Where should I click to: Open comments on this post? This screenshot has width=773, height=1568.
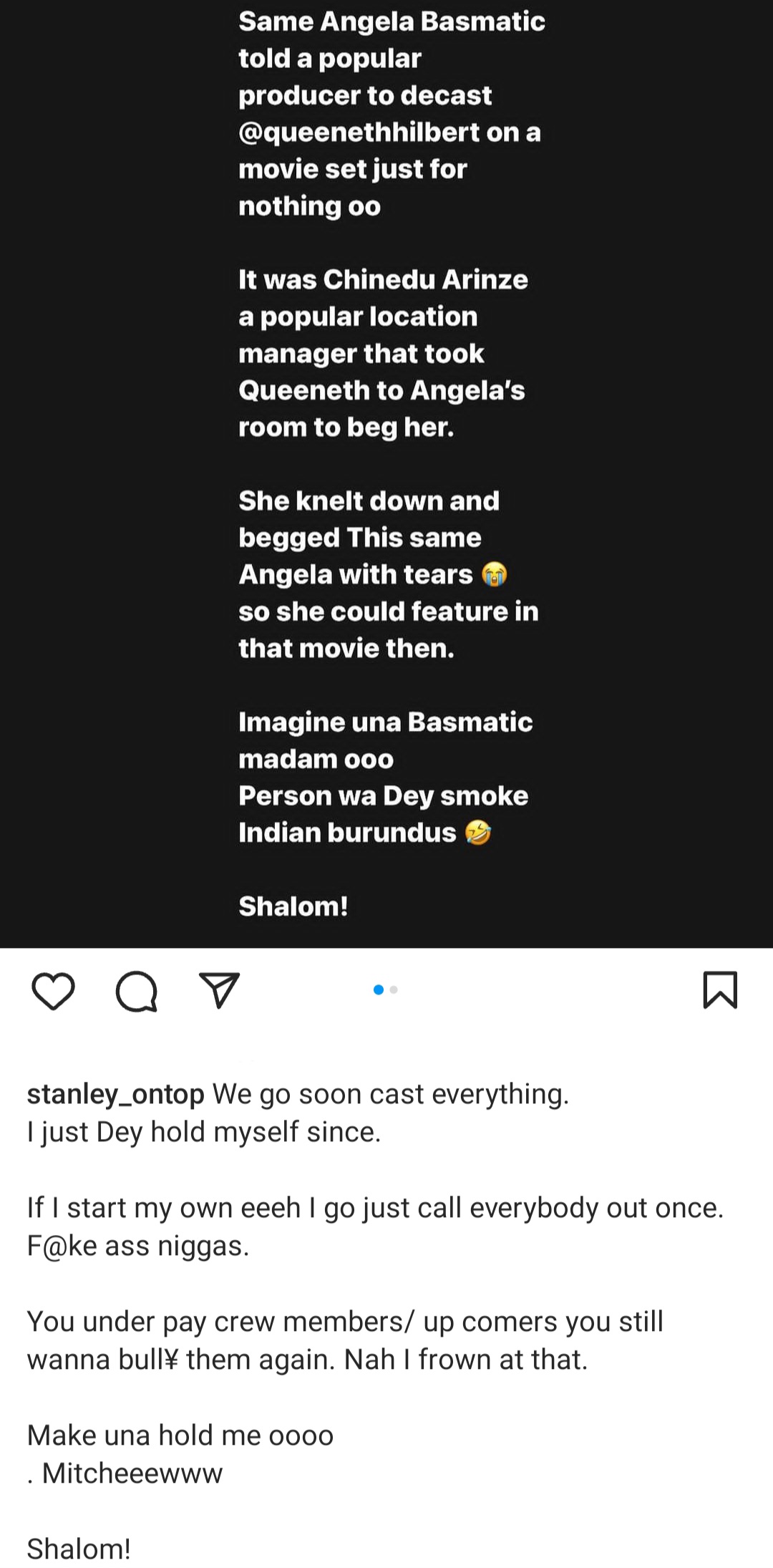pyautogui.click(x=136, y=992)
